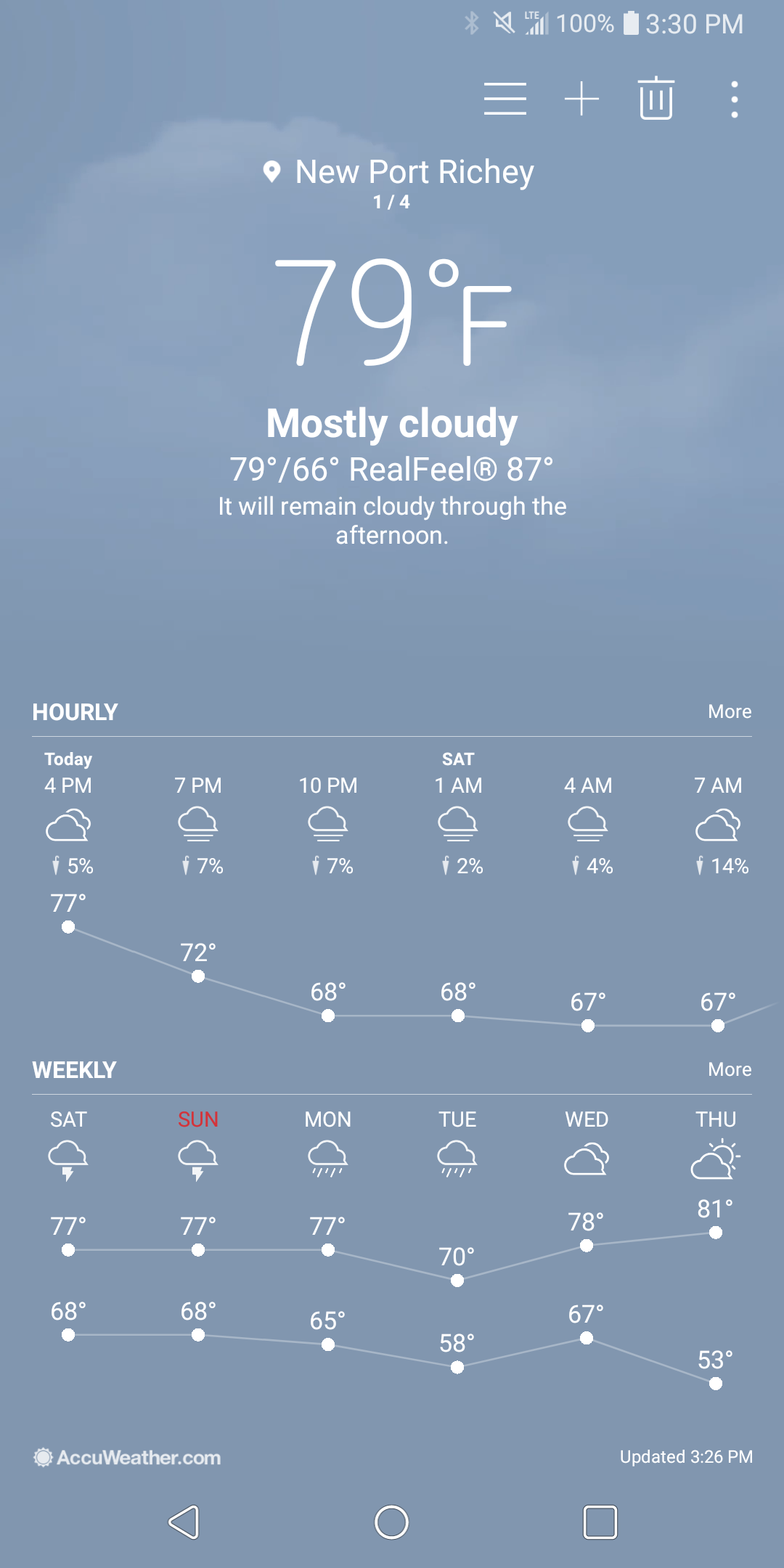Delete location using the trash icon
Viewport: 784px width, 1568px height.
(x=656, y=99)
